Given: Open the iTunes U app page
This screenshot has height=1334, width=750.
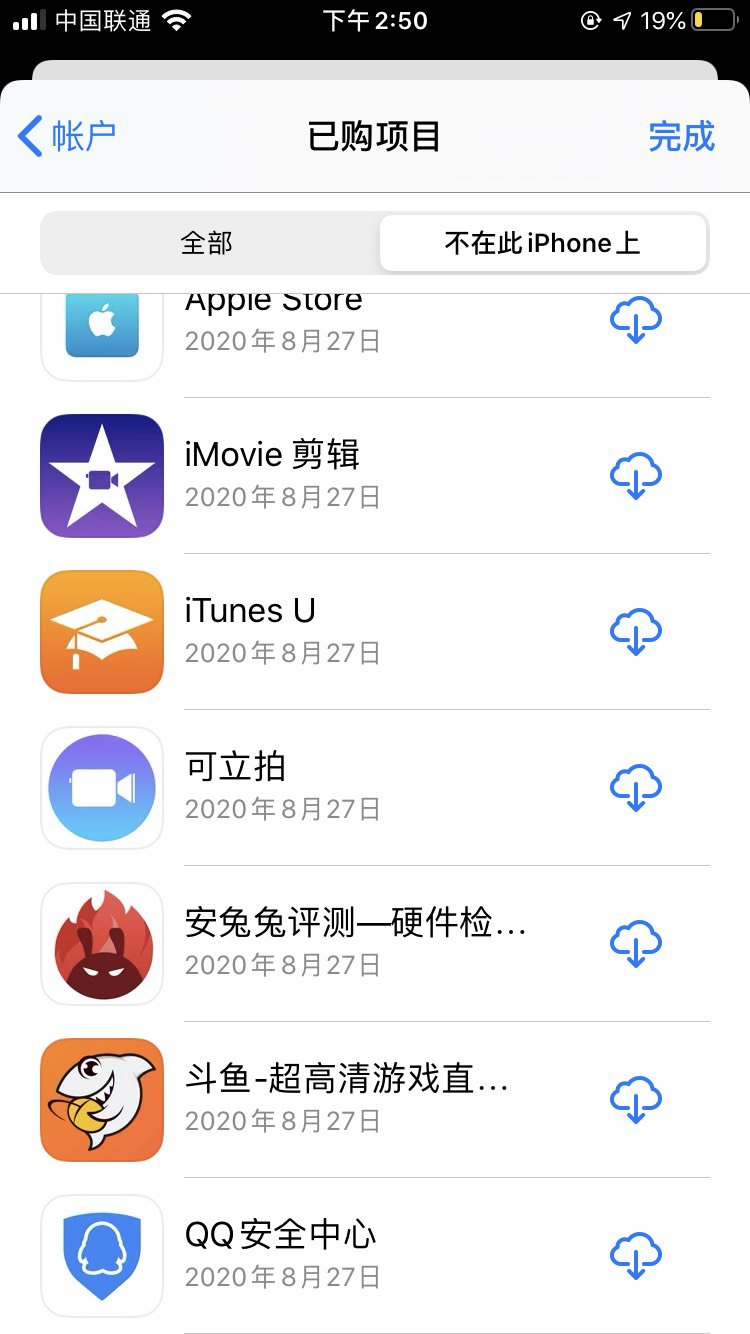Looking at the screenshot, I should (375, 632).
